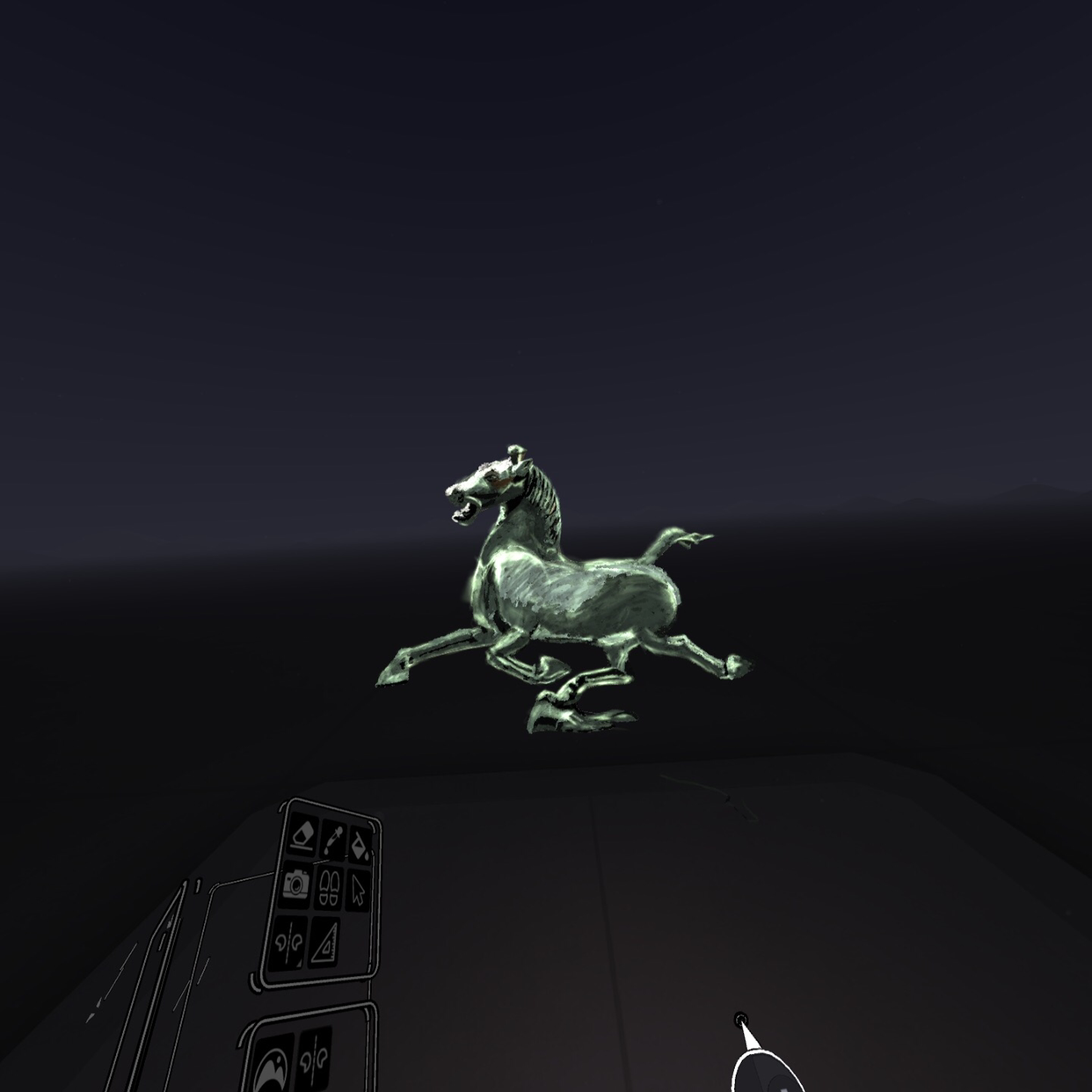Toggle mirror mode in the upper tools panel
The height and width of the screenshot is (1092, 1092).
pyautogui.click(x=289, y=940)
